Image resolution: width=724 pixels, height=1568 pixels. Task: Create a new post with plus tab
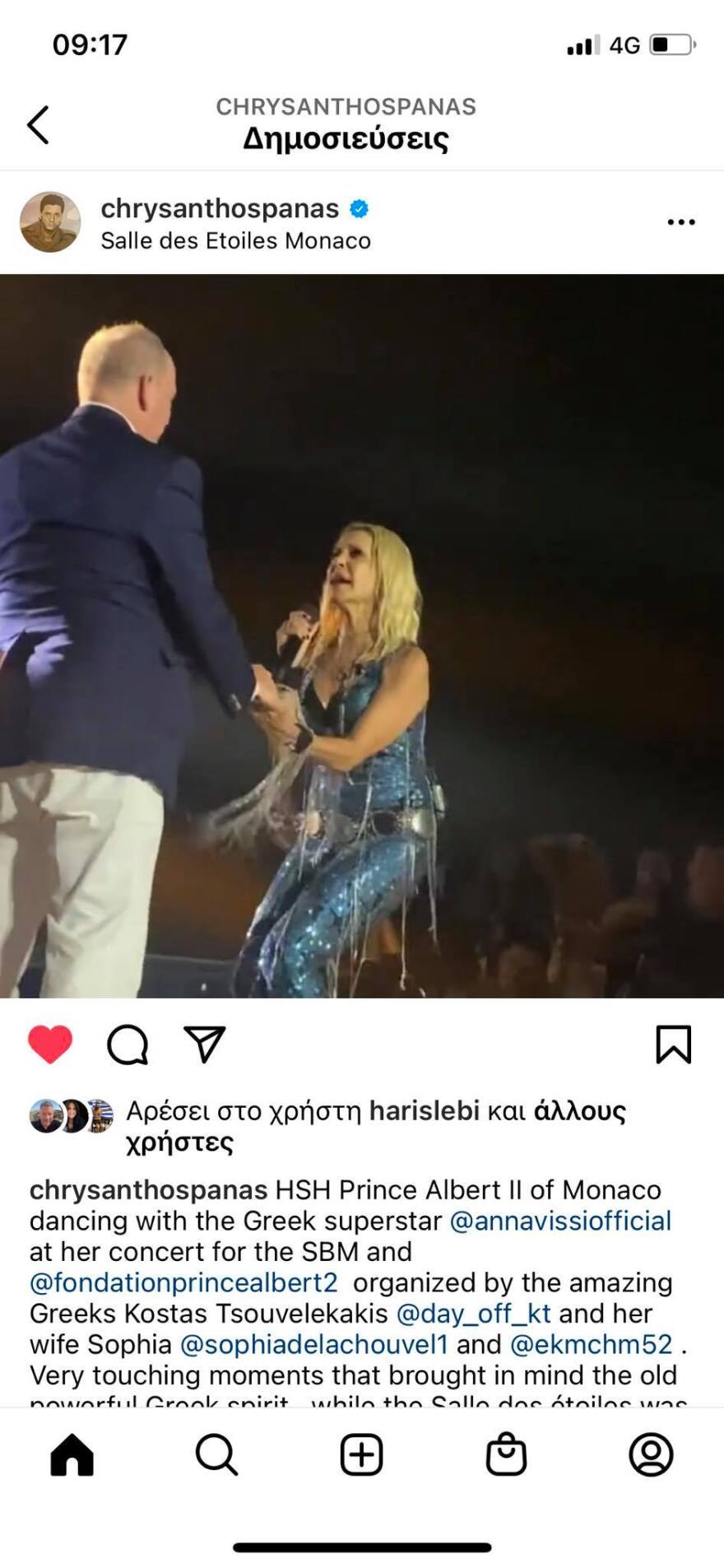tap(362, 1454)
